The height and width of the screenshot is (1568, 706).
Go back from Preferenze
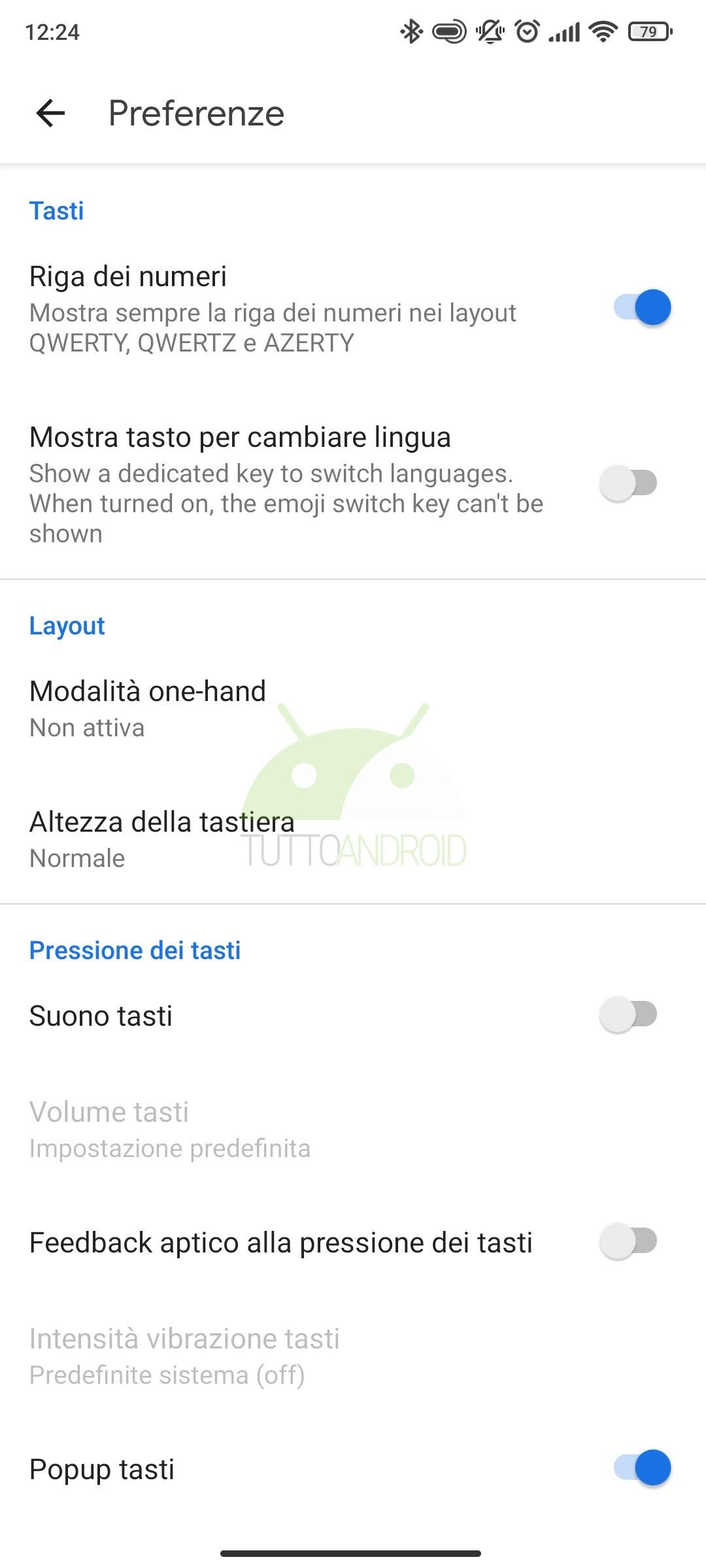pyautogui.click(x=50, y=113)
